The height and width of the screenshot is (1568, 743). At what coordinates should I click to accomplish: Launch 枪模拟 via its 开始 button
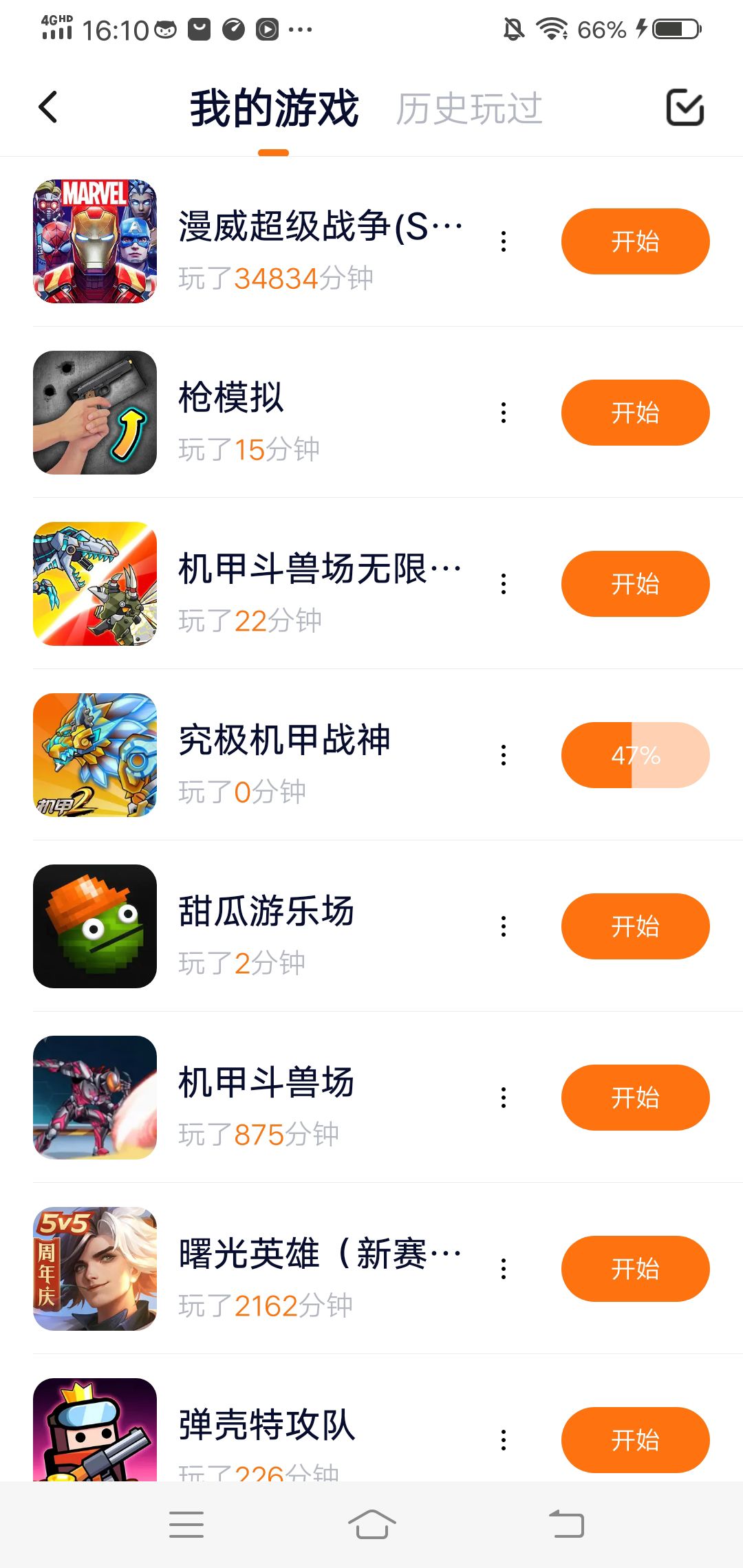pos(635,413)
